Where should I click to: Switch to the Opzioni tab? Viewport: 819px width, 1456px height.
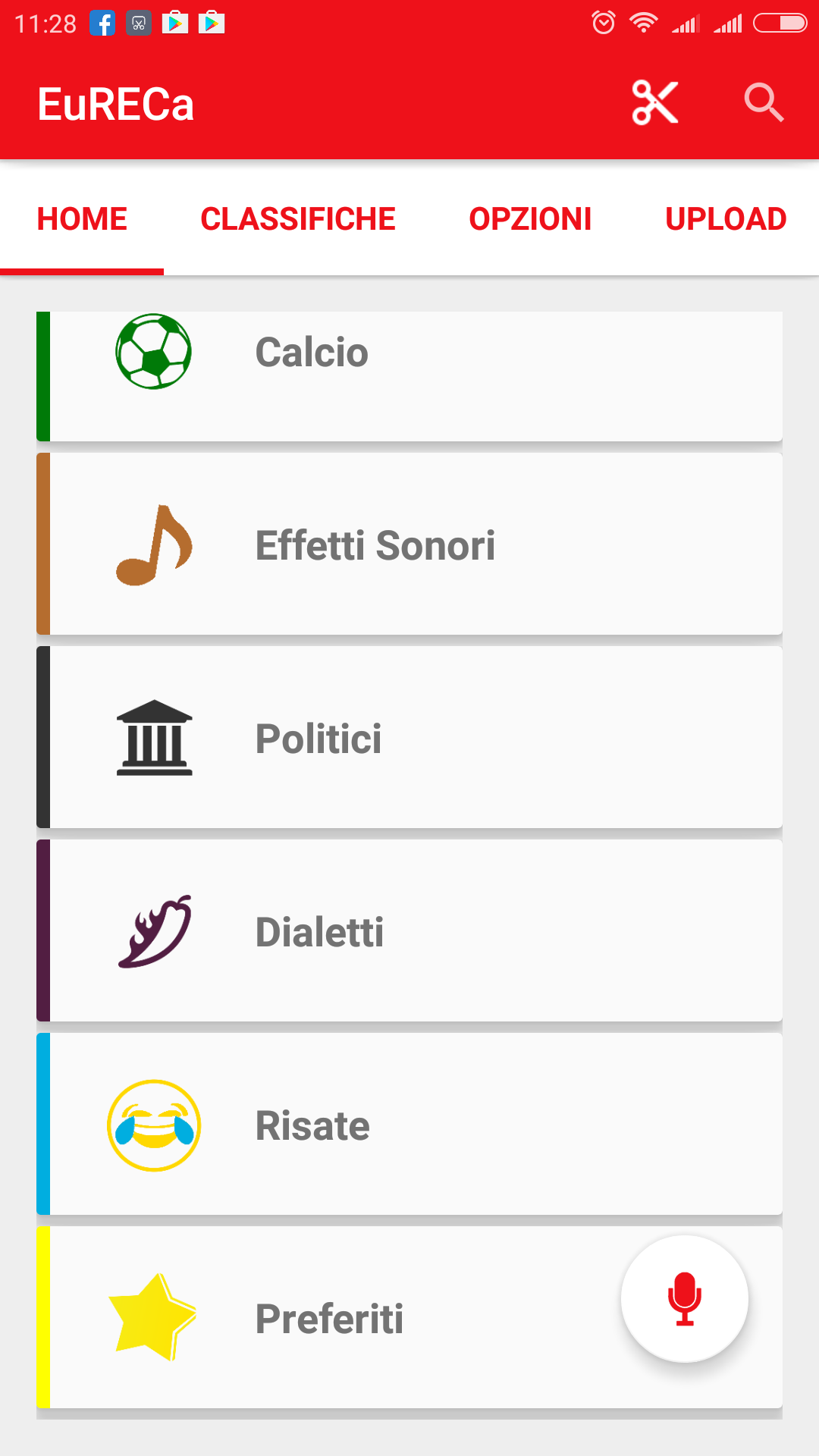(530, 219)
